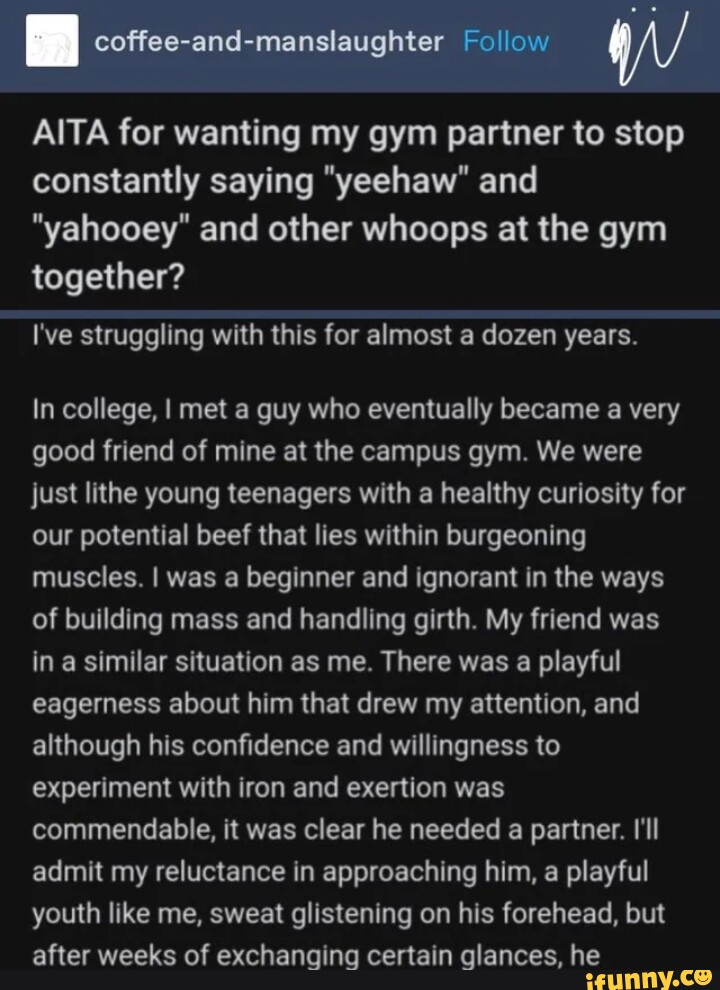Image resolution: width=720 pixels, height=990 pixels.
Task: Enable following for coffee-and-manslaughter
Action: 505,41
